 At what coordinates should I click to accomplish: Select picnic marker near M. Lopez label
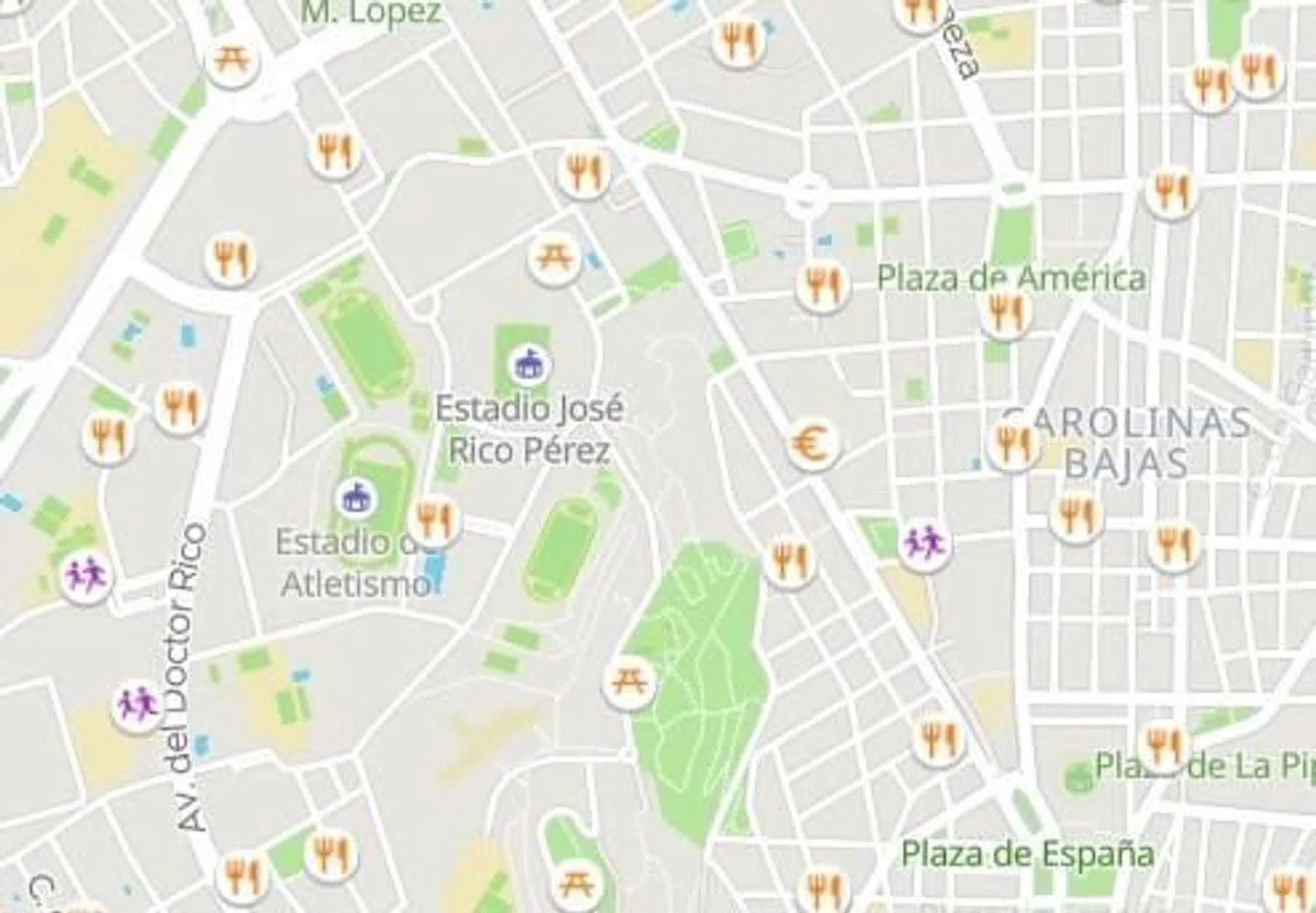[x=232, y=61]
